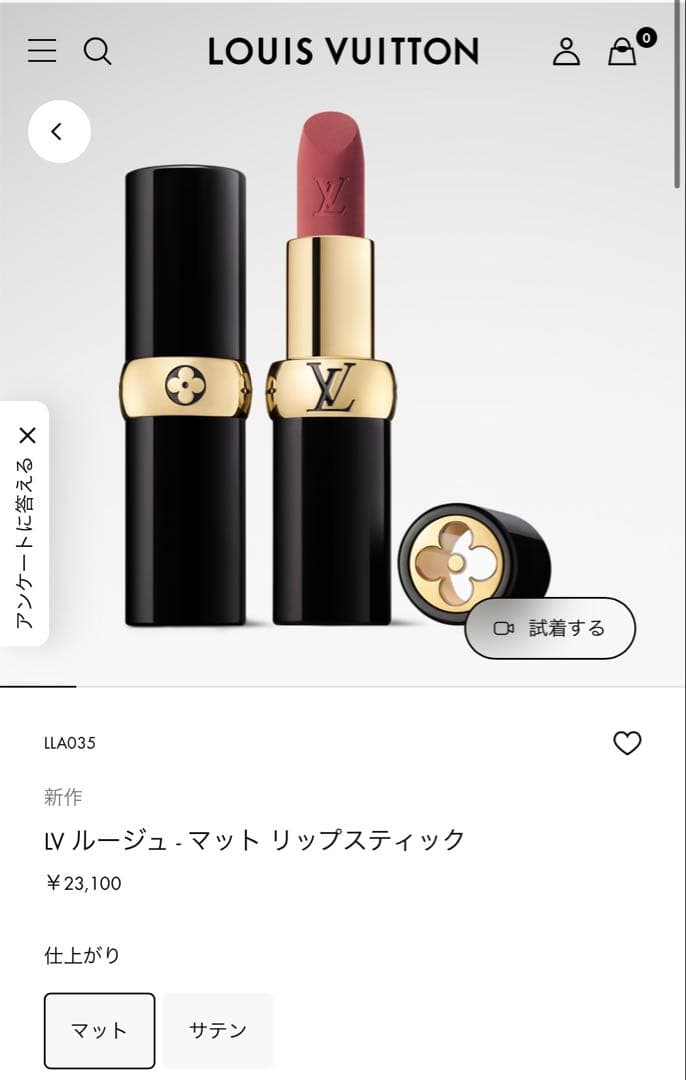Image resolution: width=686 pixels, height=1080 pixels.
Task: Tap 試着する virtual try-on button
Action: [550, 628]
